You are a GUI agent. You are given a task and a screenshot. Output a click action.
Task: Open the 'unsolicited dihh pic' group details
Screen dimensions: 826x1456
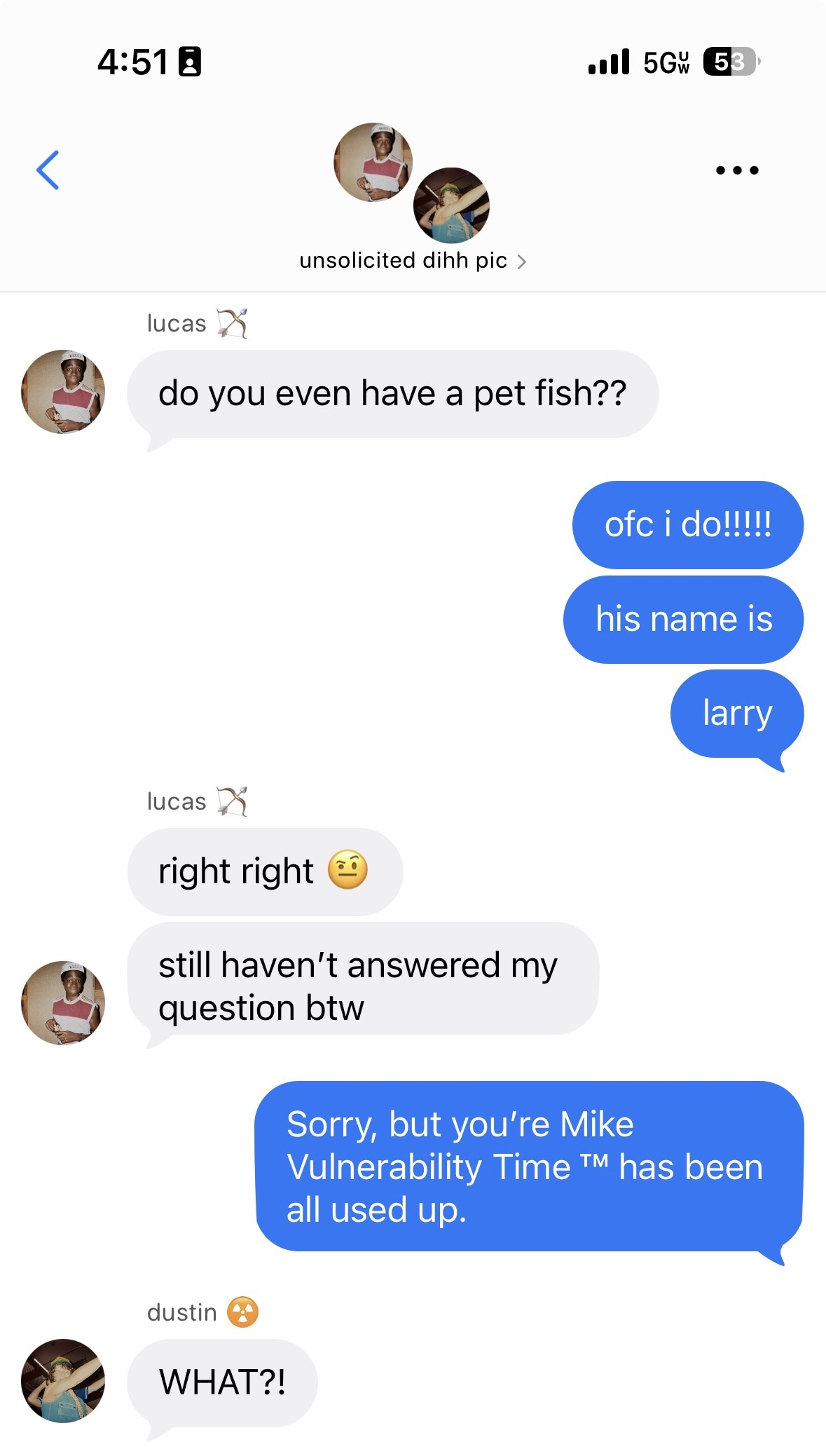pyautogui.click(x=412, y=261)
